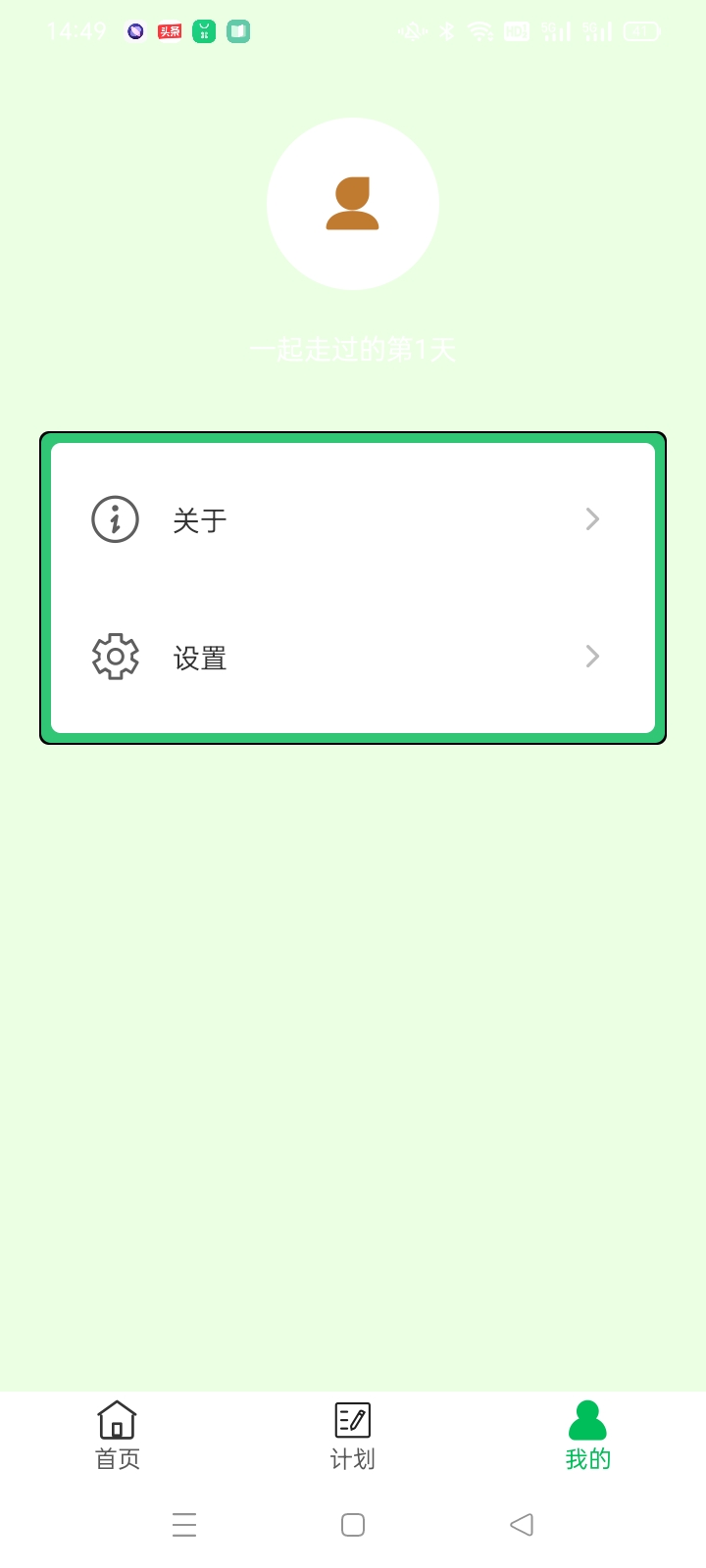Viewport: 706px width, 1568px height.
Task: Expand the 设置 row chevron
Action: click(592, 657)
